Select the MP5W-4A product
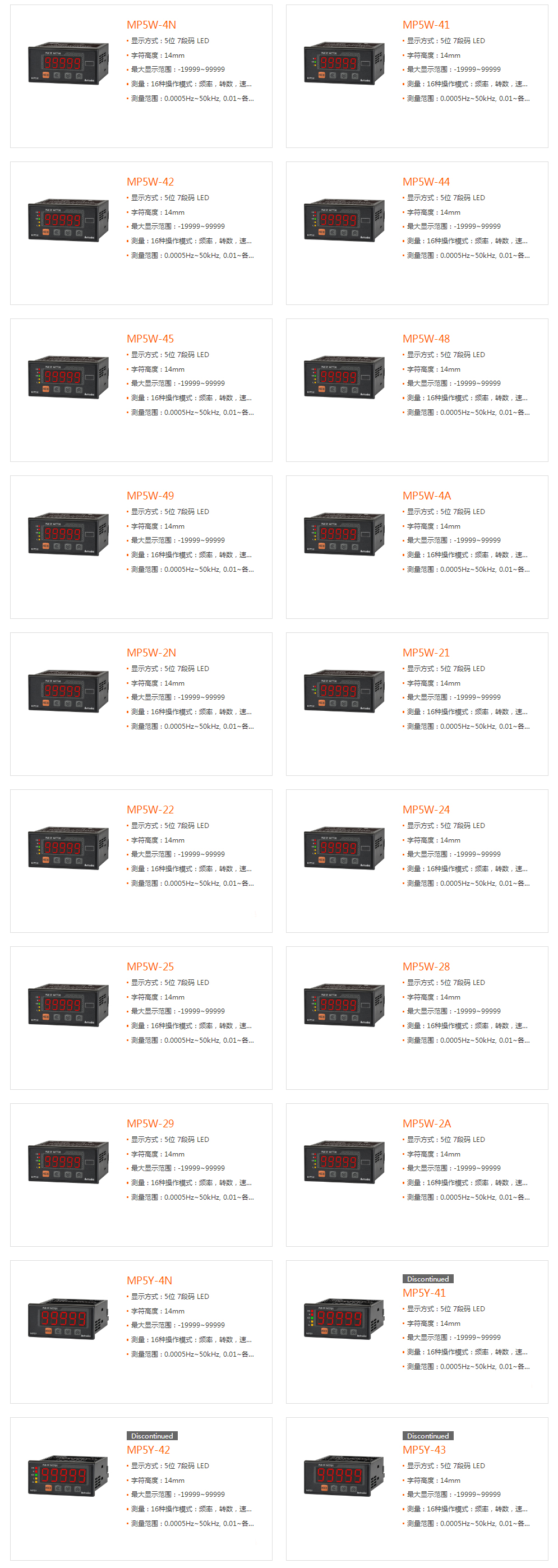 coord(426,496)
